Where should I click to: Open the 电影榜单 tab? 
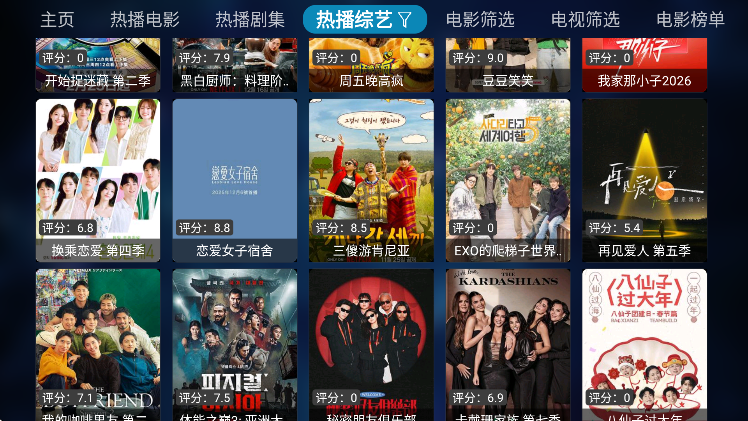(690, 19)
